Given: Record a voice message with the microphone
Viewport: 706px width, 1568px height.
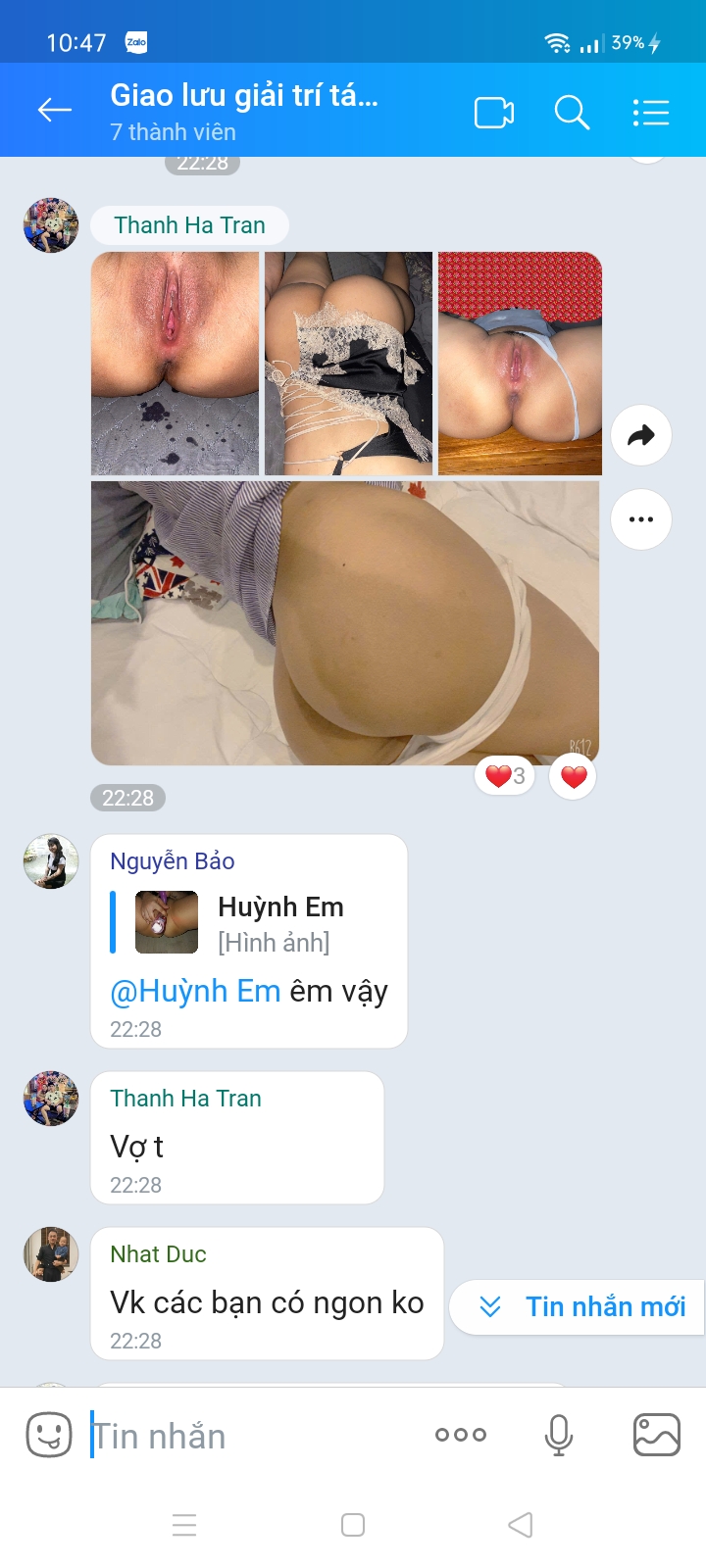Looking at the screenshot, I should [559, 1436].
